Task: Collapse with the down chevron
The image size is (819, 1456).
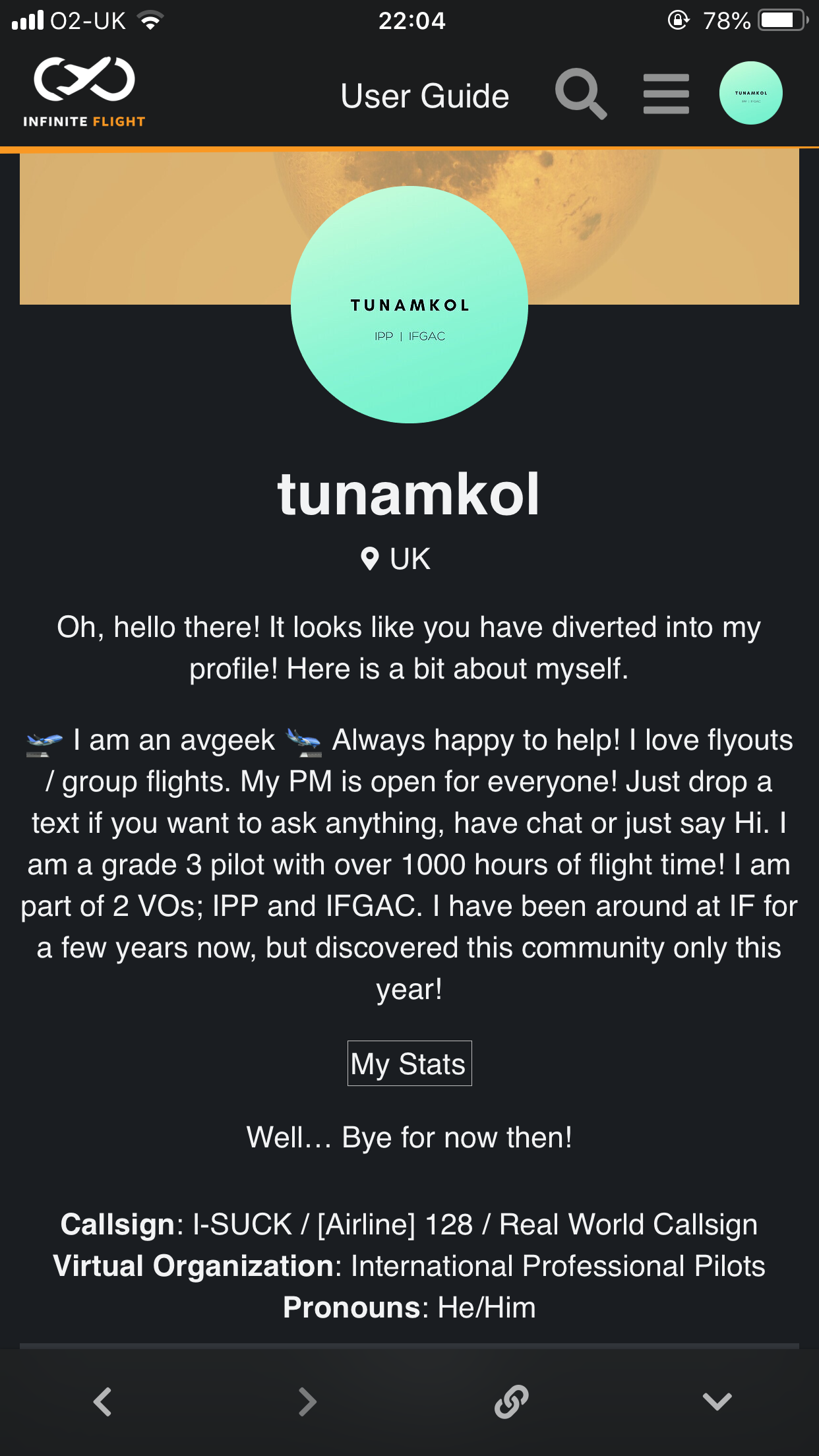Action: 717,1402
